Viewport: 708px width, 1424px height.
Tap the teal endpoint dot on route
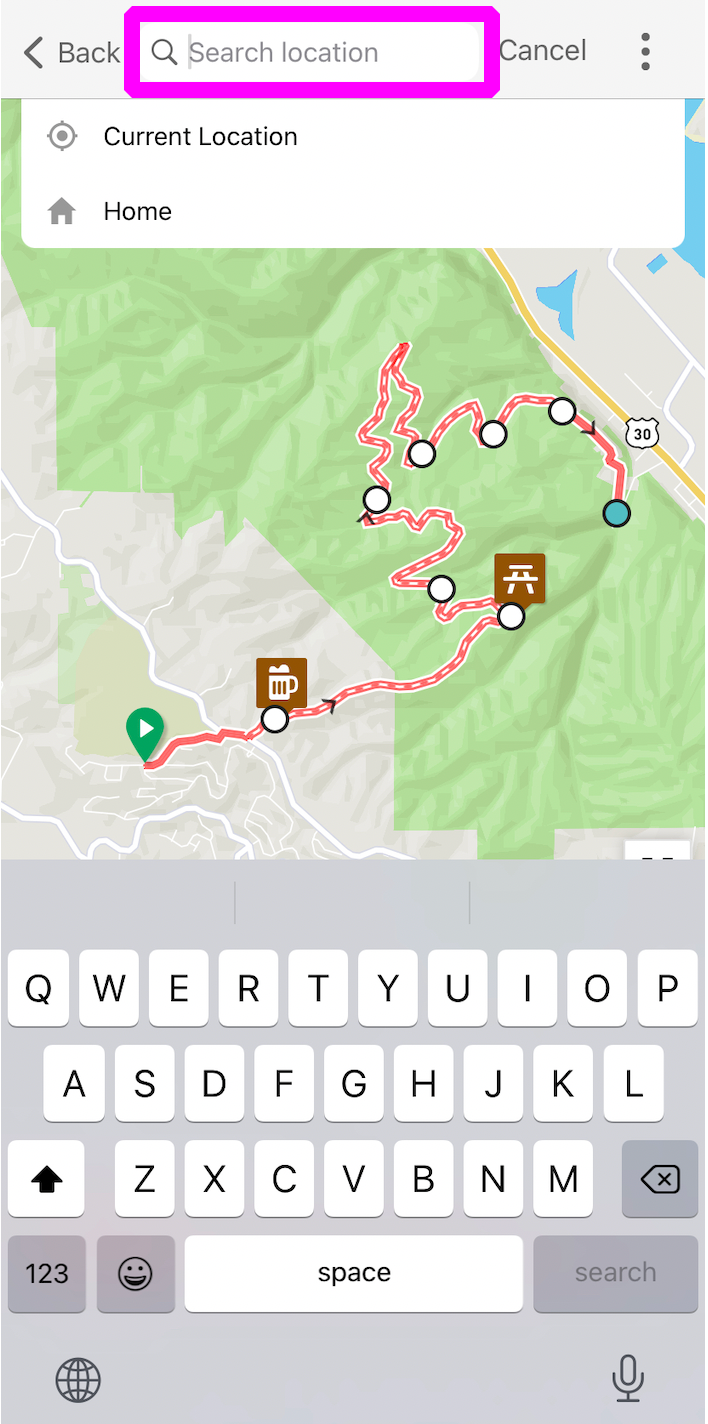point(617,513)
